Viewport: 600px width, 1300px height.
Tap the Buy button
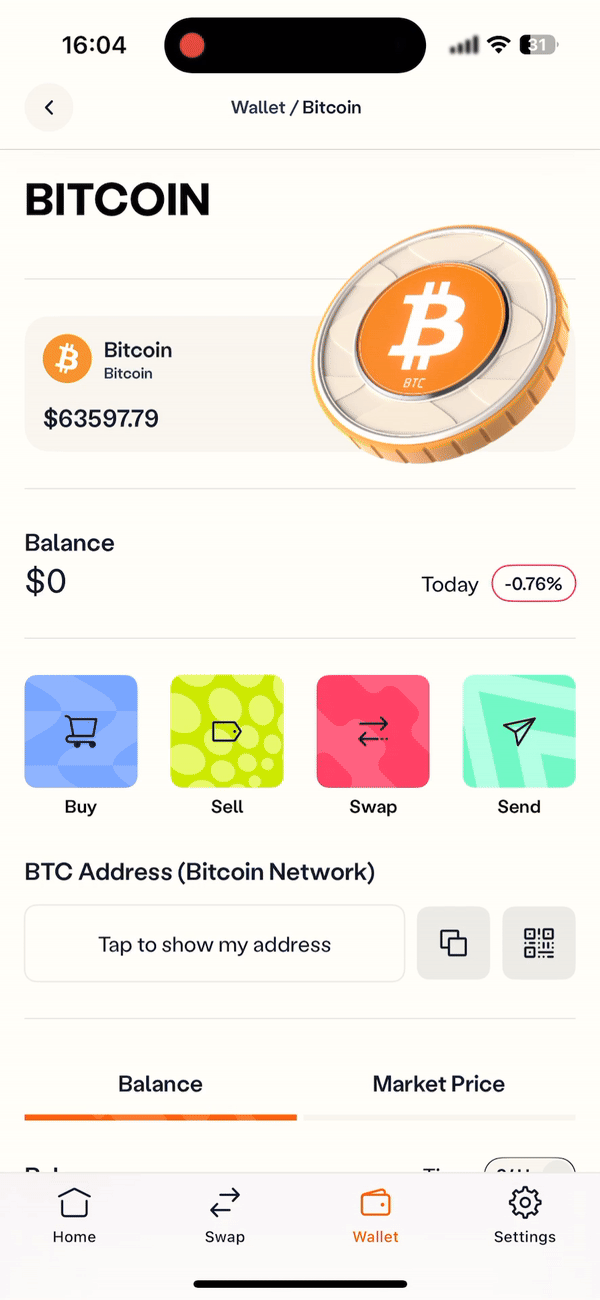click(x=81, y=732)
